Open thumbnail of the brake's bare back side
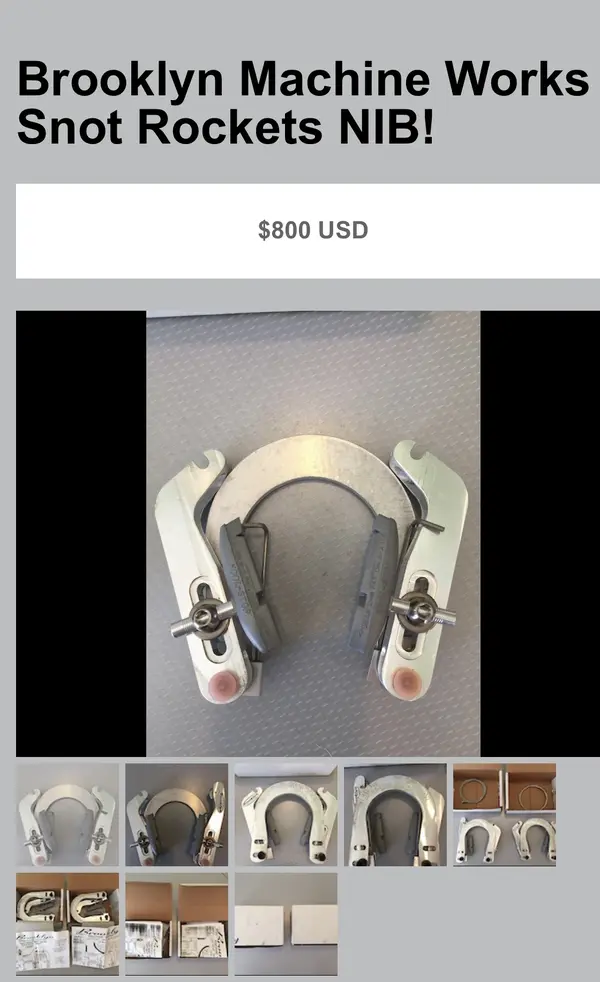The image size is (600, 982). 286,814
